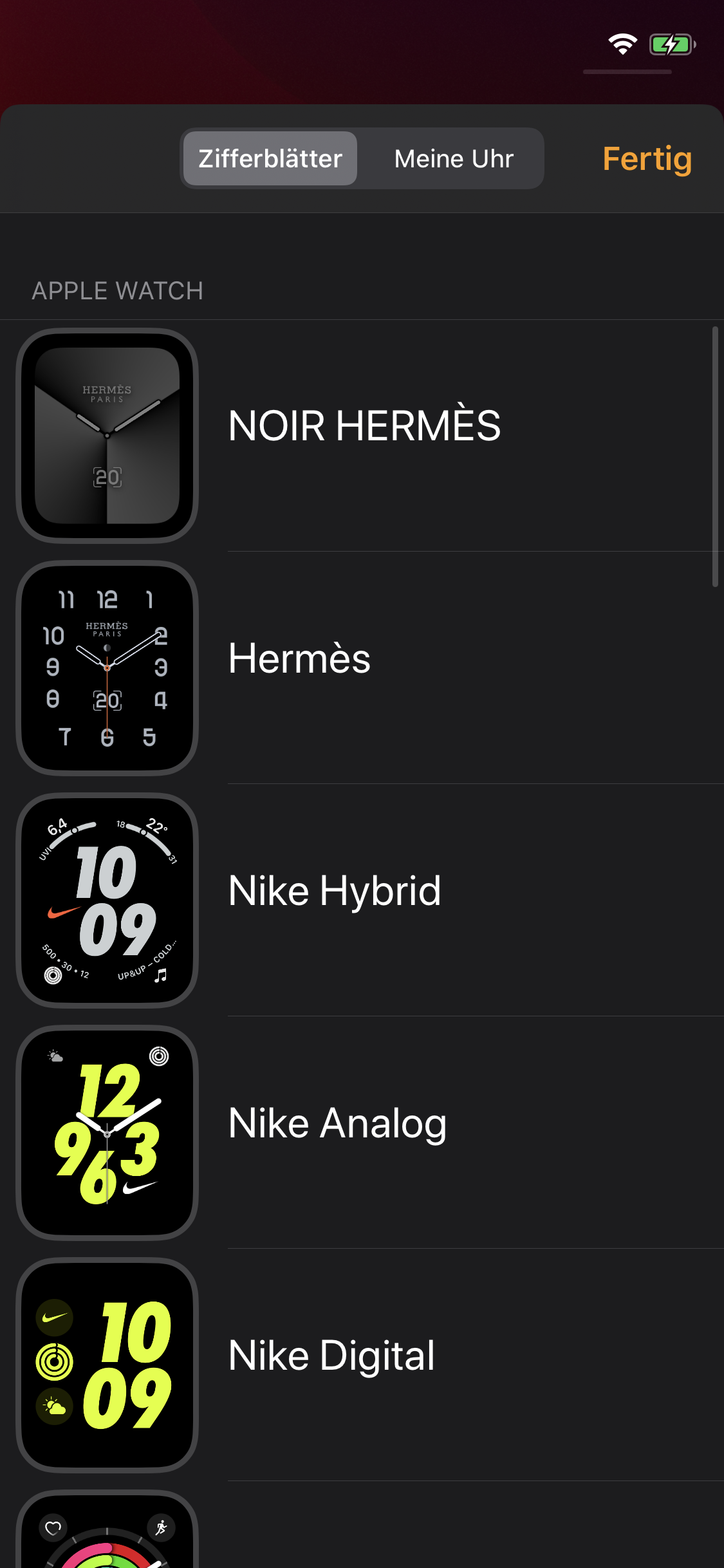Select the Nike Digital watch face
This screenshot has height=1568, width=724.
[362, 1365]
